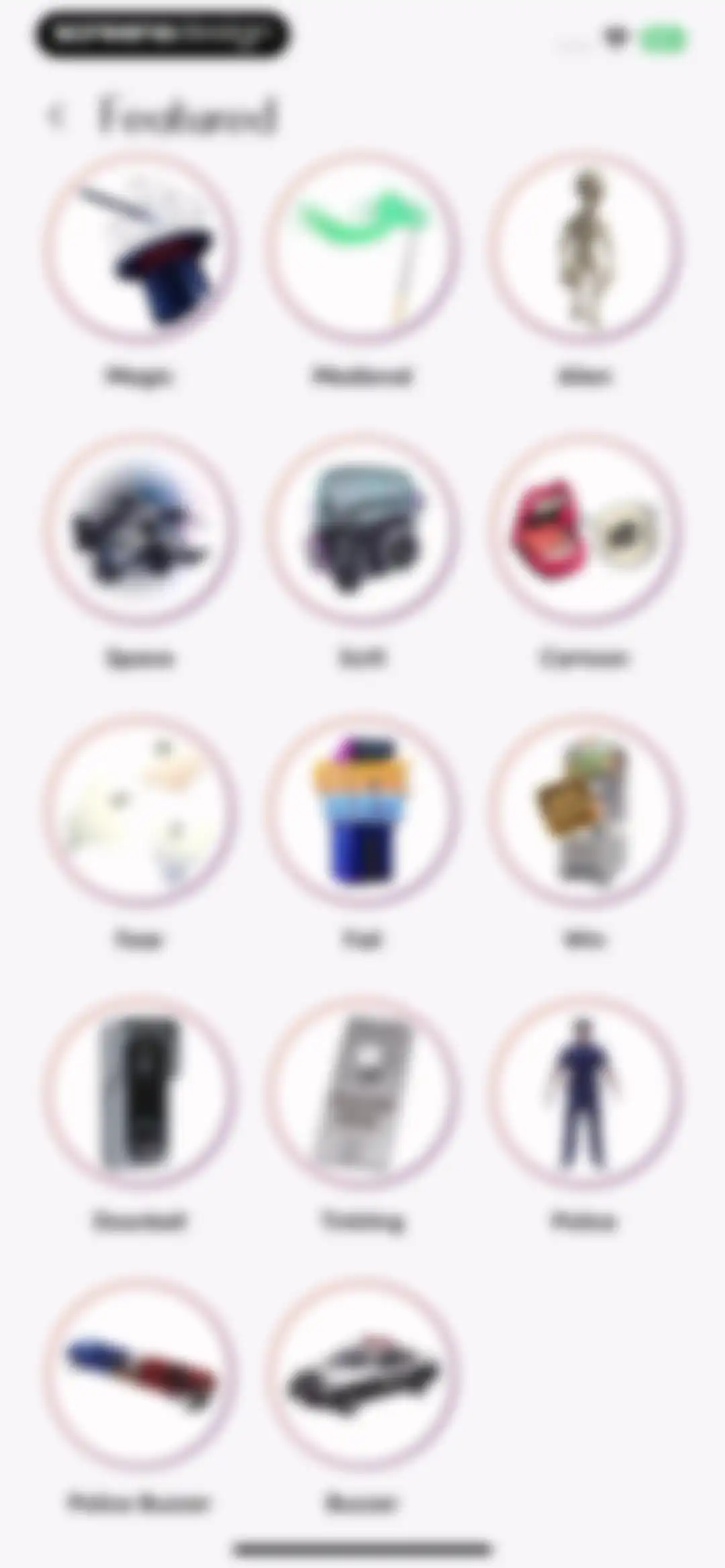Open the category with the stacked game boxes
This screenshot has height=1568, width=725.
coord(585,811)
